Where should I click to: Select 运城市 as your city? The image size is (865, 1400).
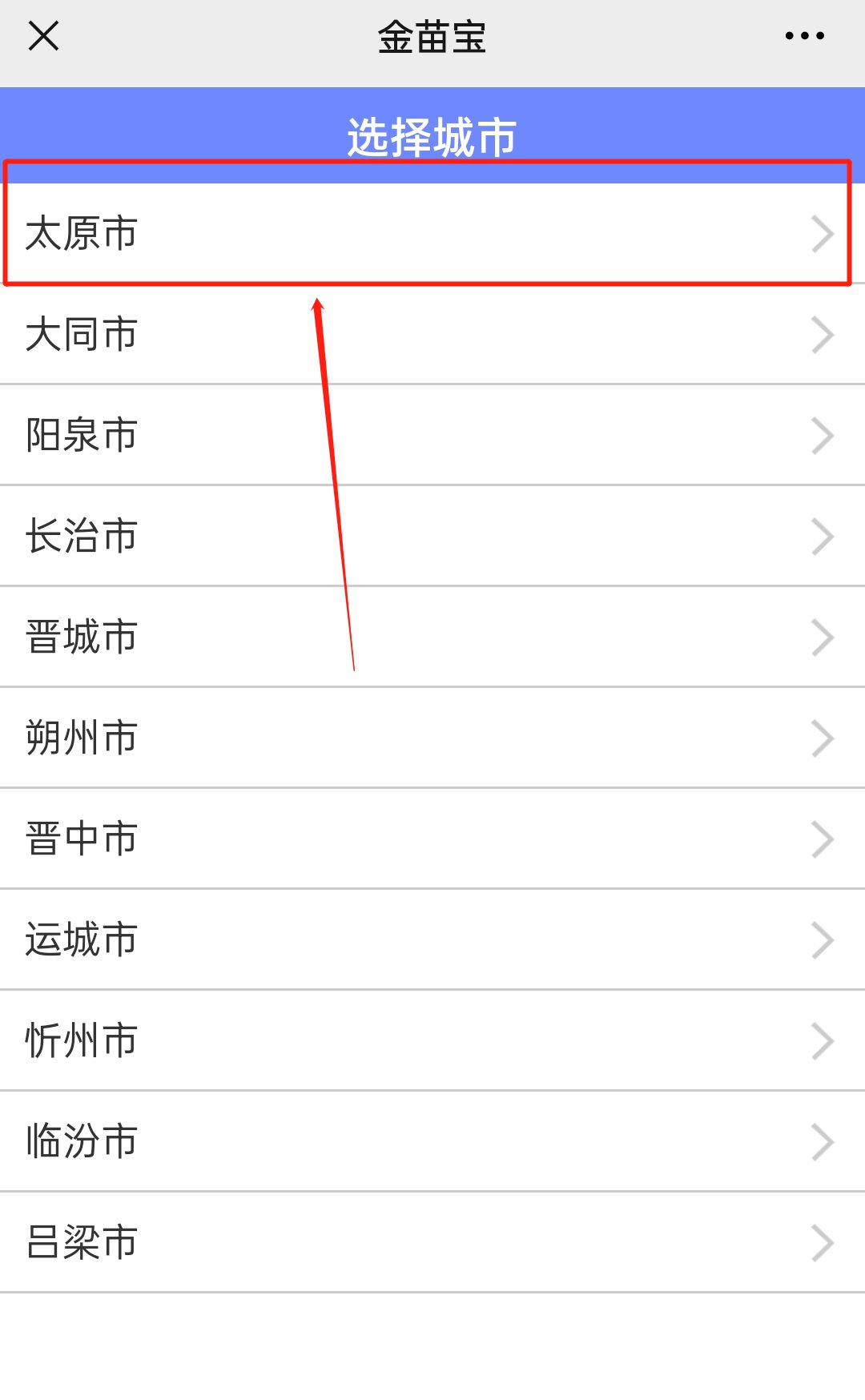(x=432, y=940)
